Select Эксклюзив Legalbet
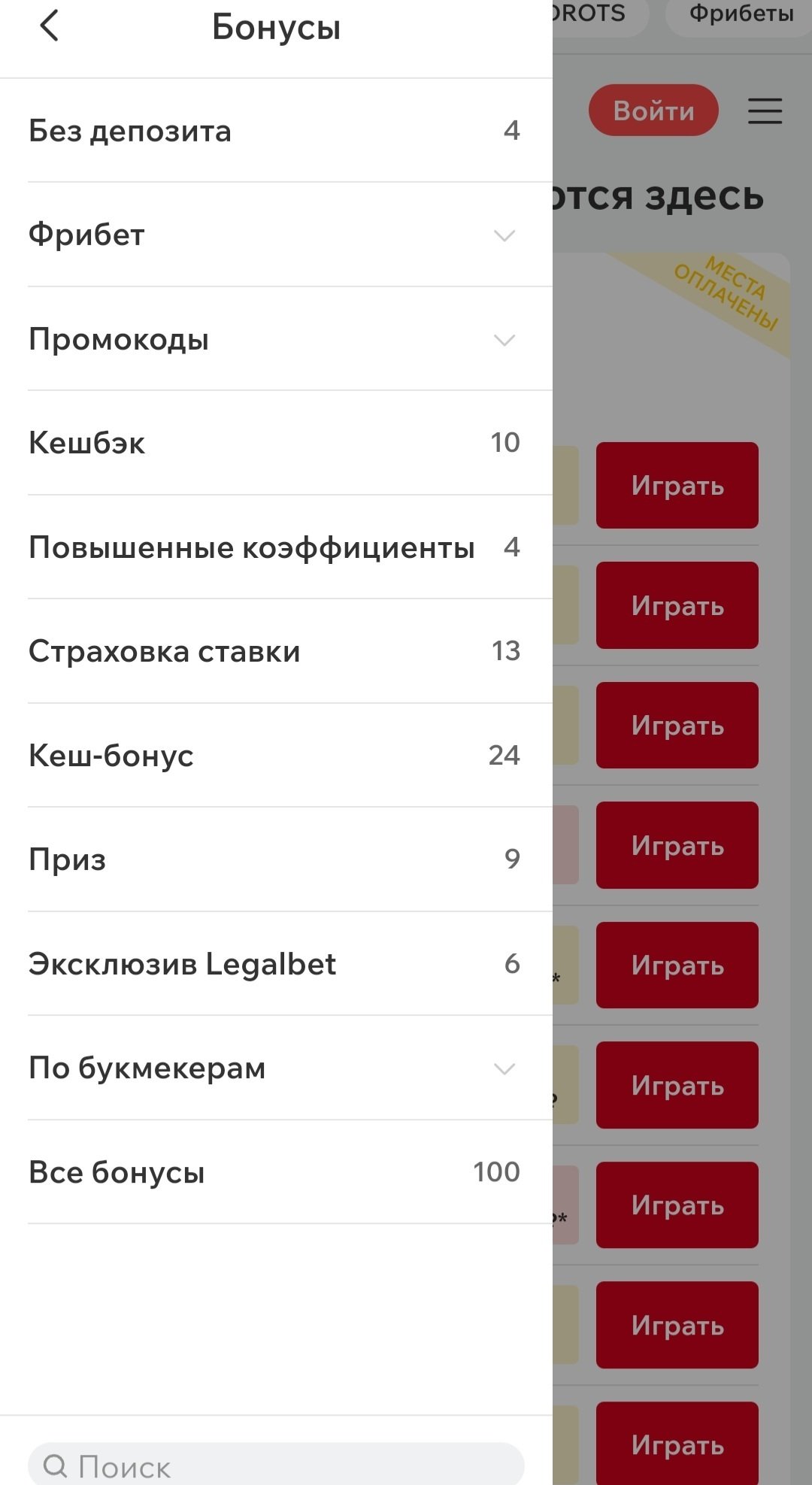This screenshot has width=812, height=1485. click(x=274, y=963)
